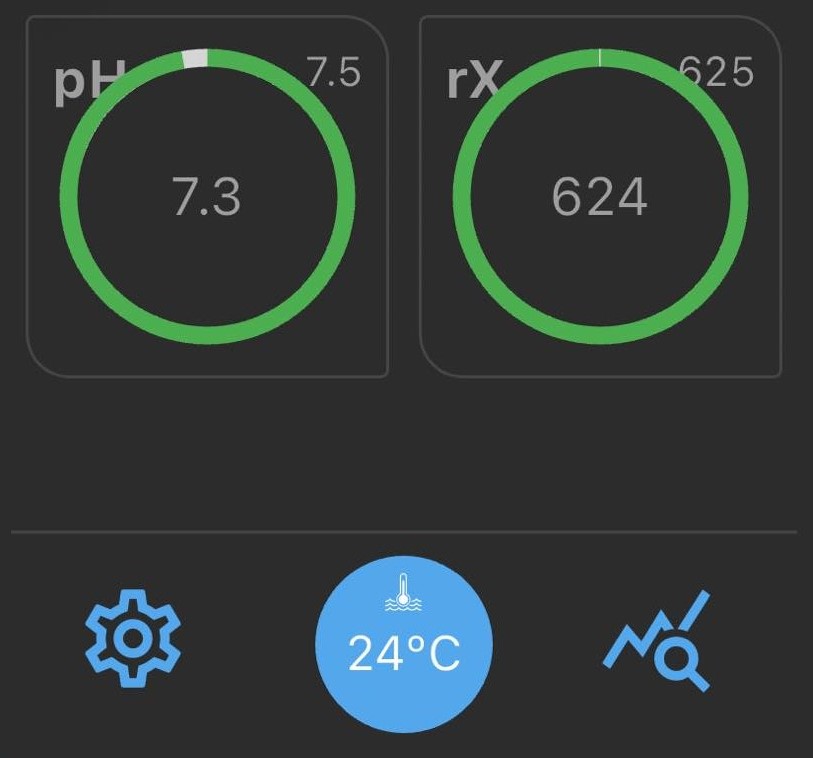813x758 pixels.
Task: Open the rX gauge card
Action: pos(600,197)
